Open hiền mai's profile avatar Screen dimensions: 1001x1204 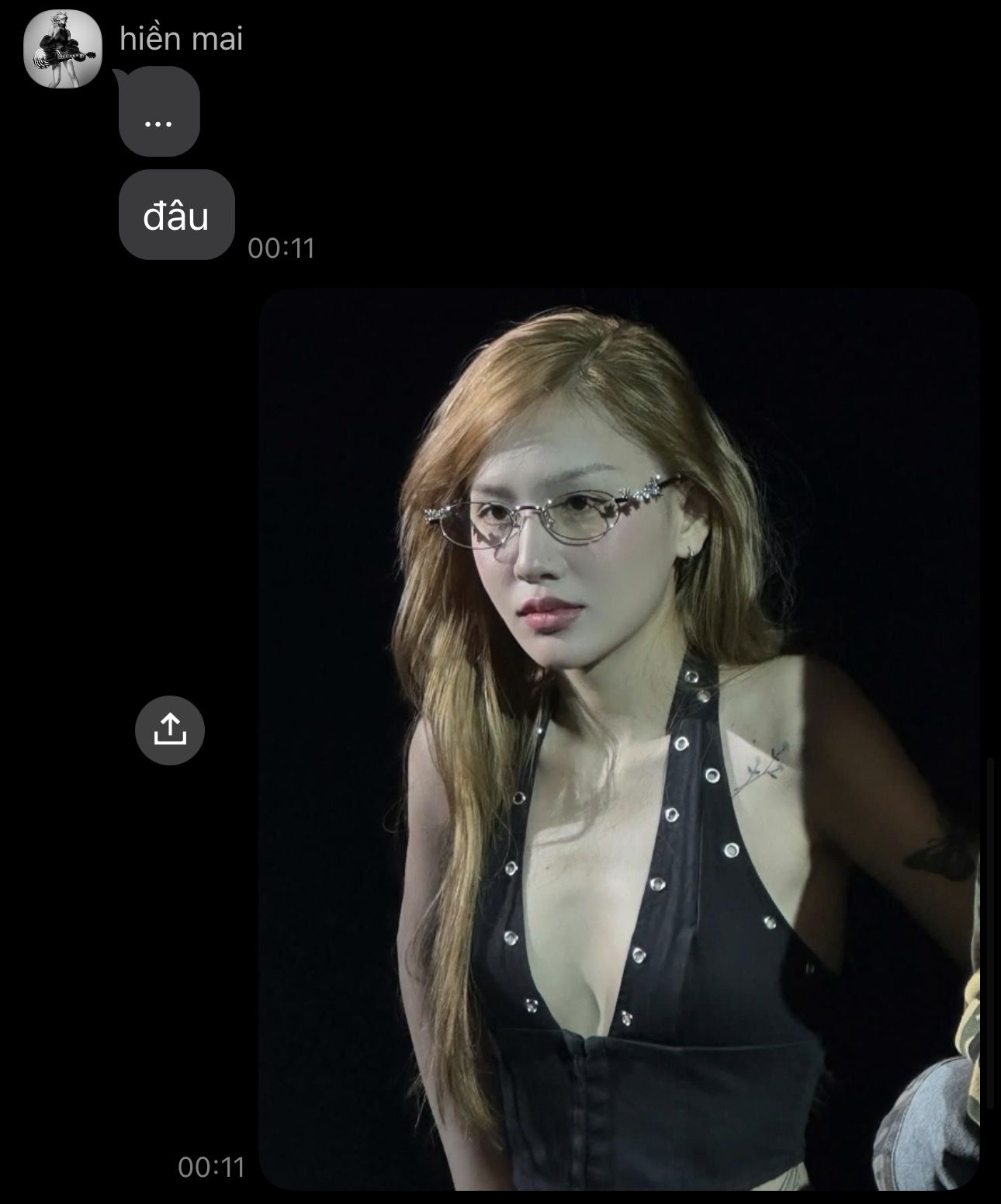click(63, 48)
